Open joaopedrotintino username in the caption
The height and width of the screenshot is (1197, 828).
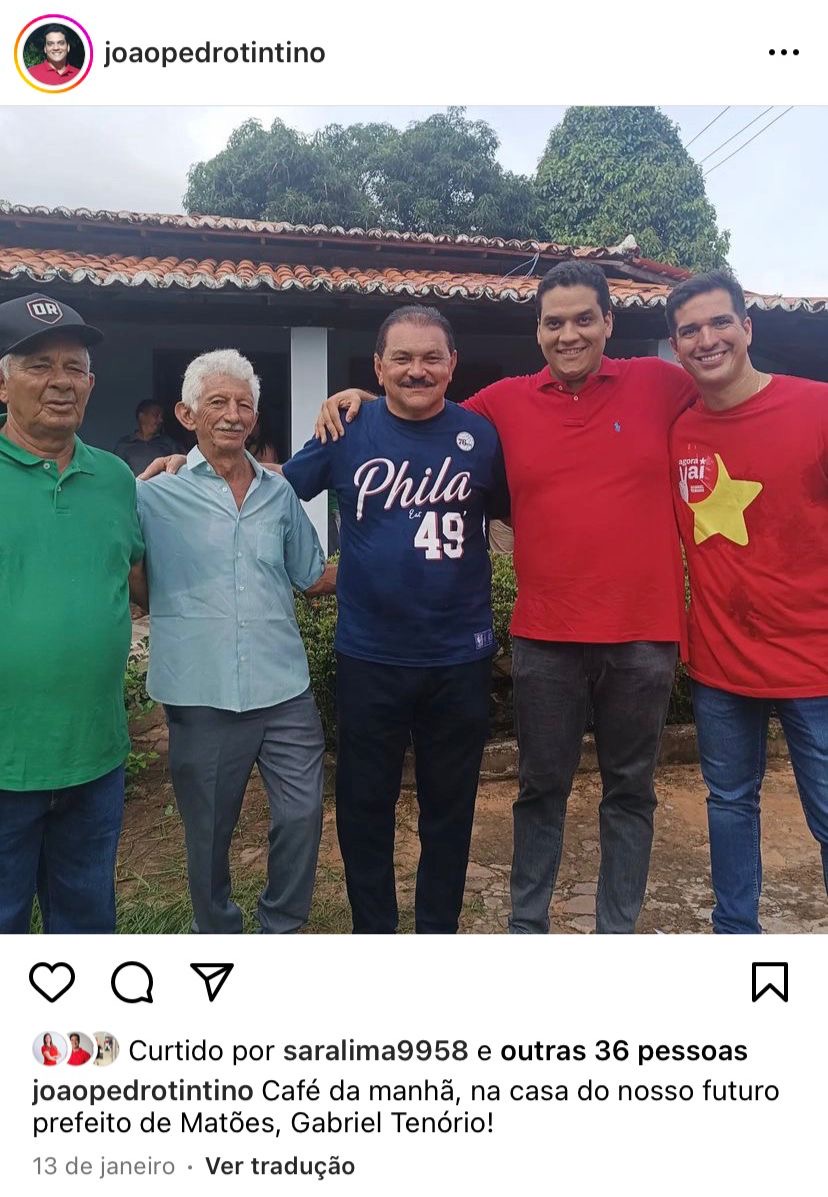tap(142, 1090)
